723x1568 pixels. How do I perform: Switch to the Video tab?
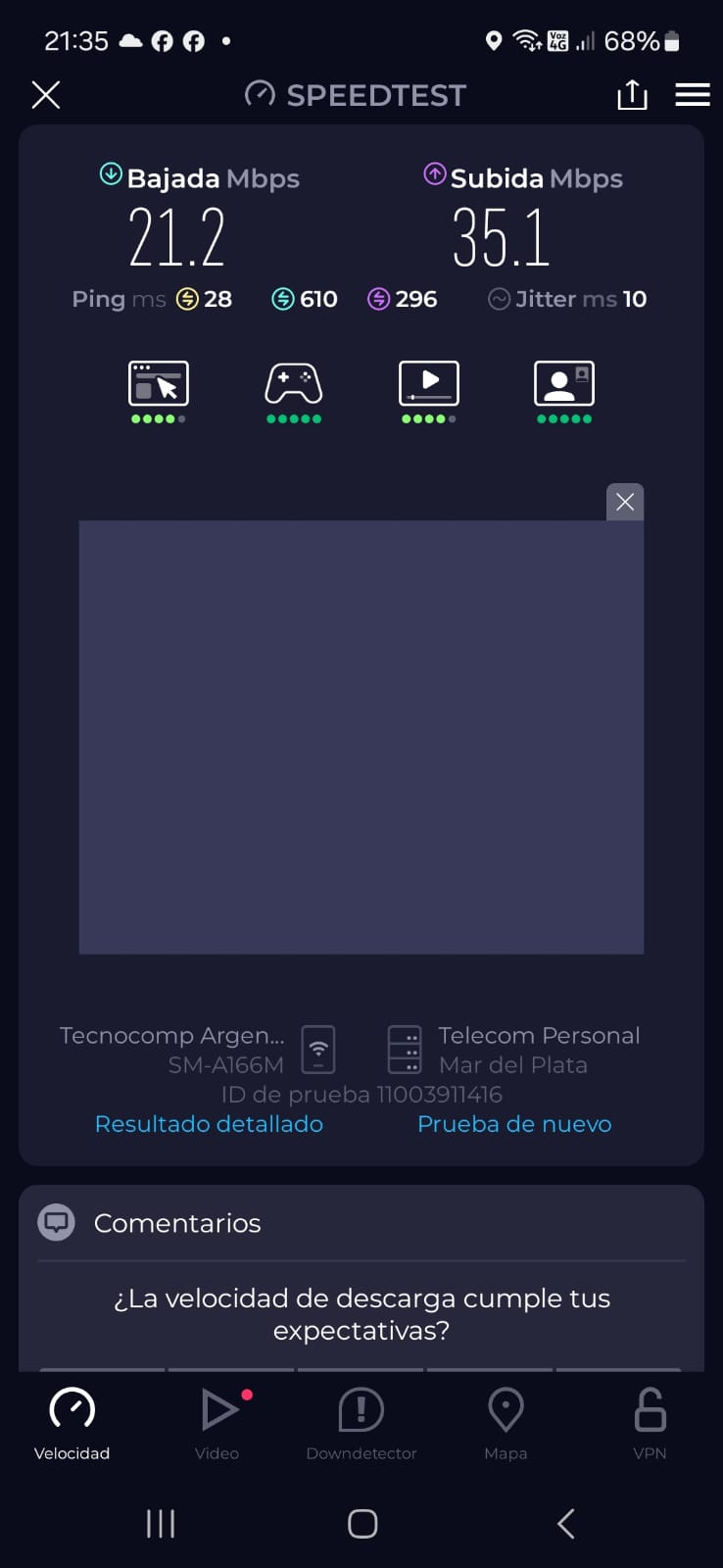click(x=217, y=1423)
